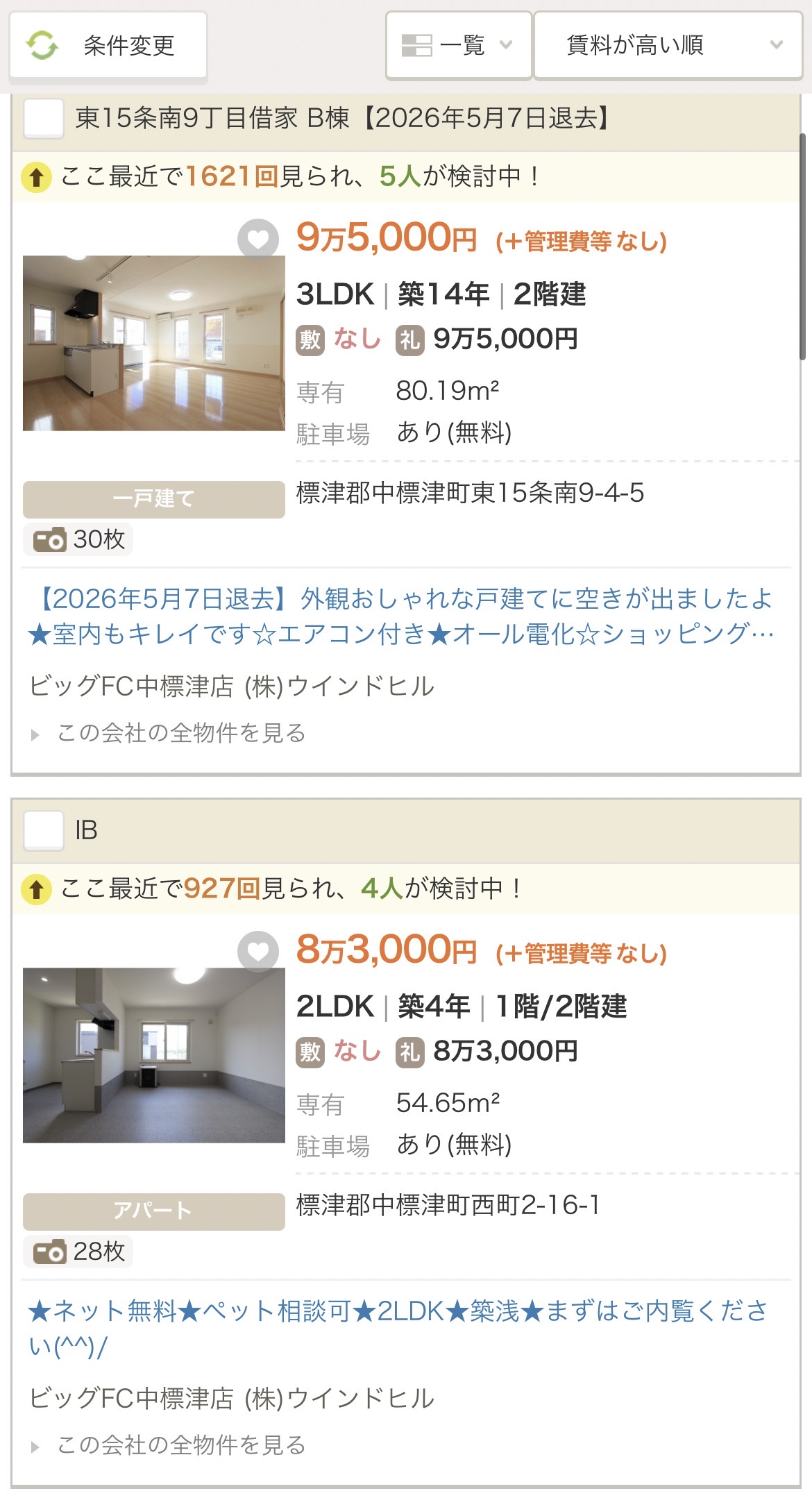Open the 賃料が高い順 sort dropdown
This screenshot has height=1507, width=812.
(668, 46)
